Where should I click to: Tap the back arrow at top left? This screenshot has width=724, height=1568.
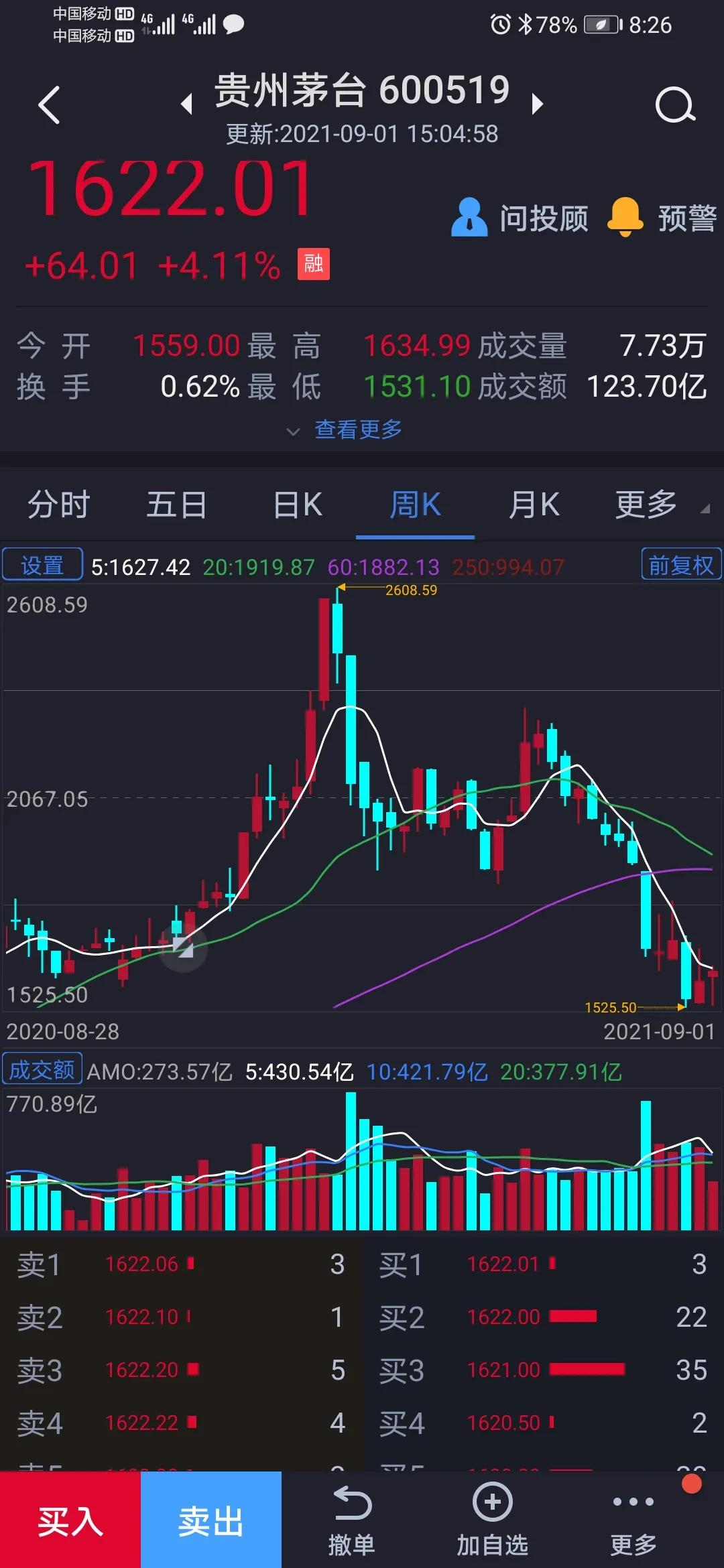point(48,105)
